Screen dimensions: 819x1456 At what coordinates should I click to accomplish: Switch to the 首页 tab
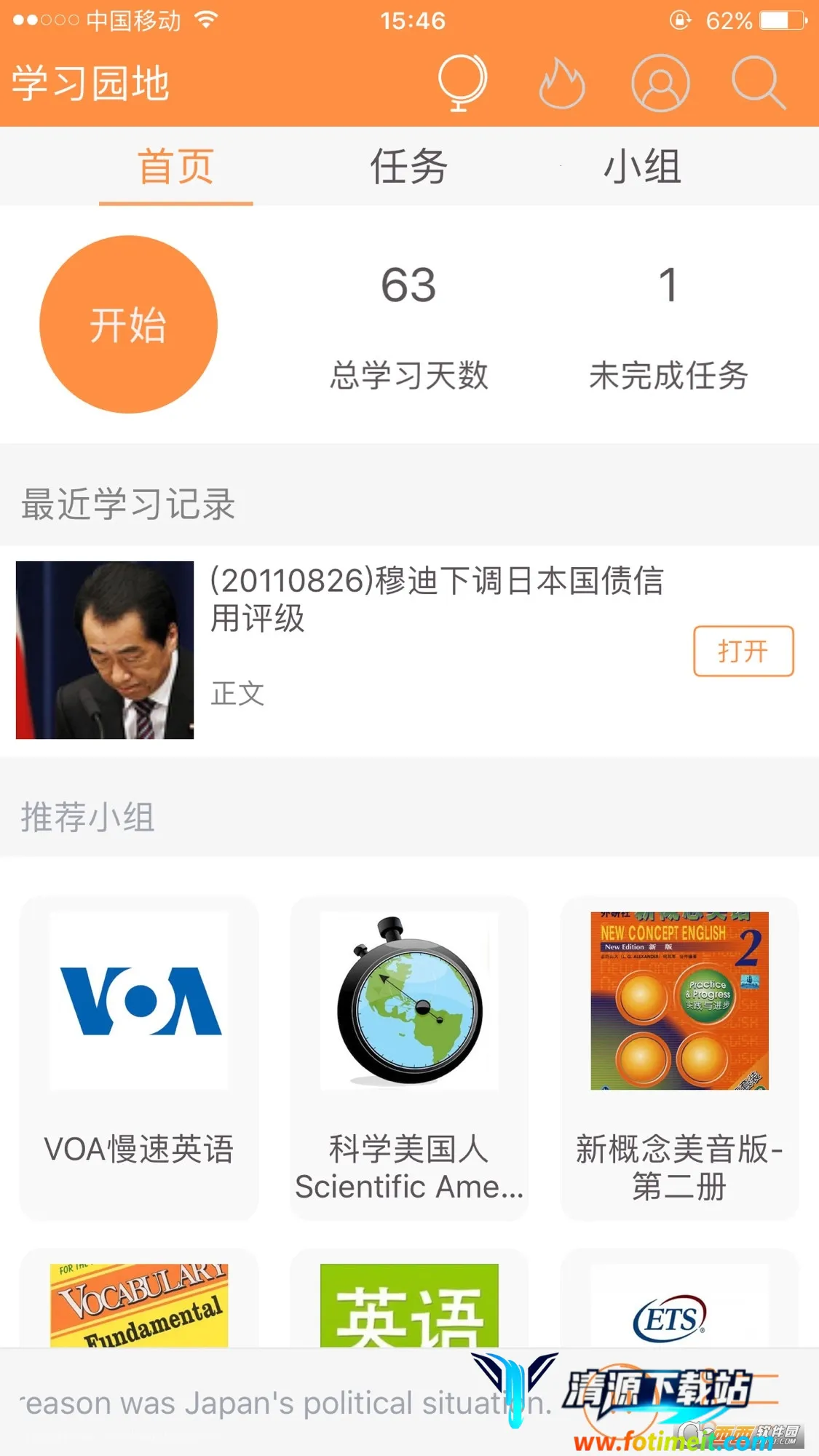pyautogui.click(x=175, y=167)
